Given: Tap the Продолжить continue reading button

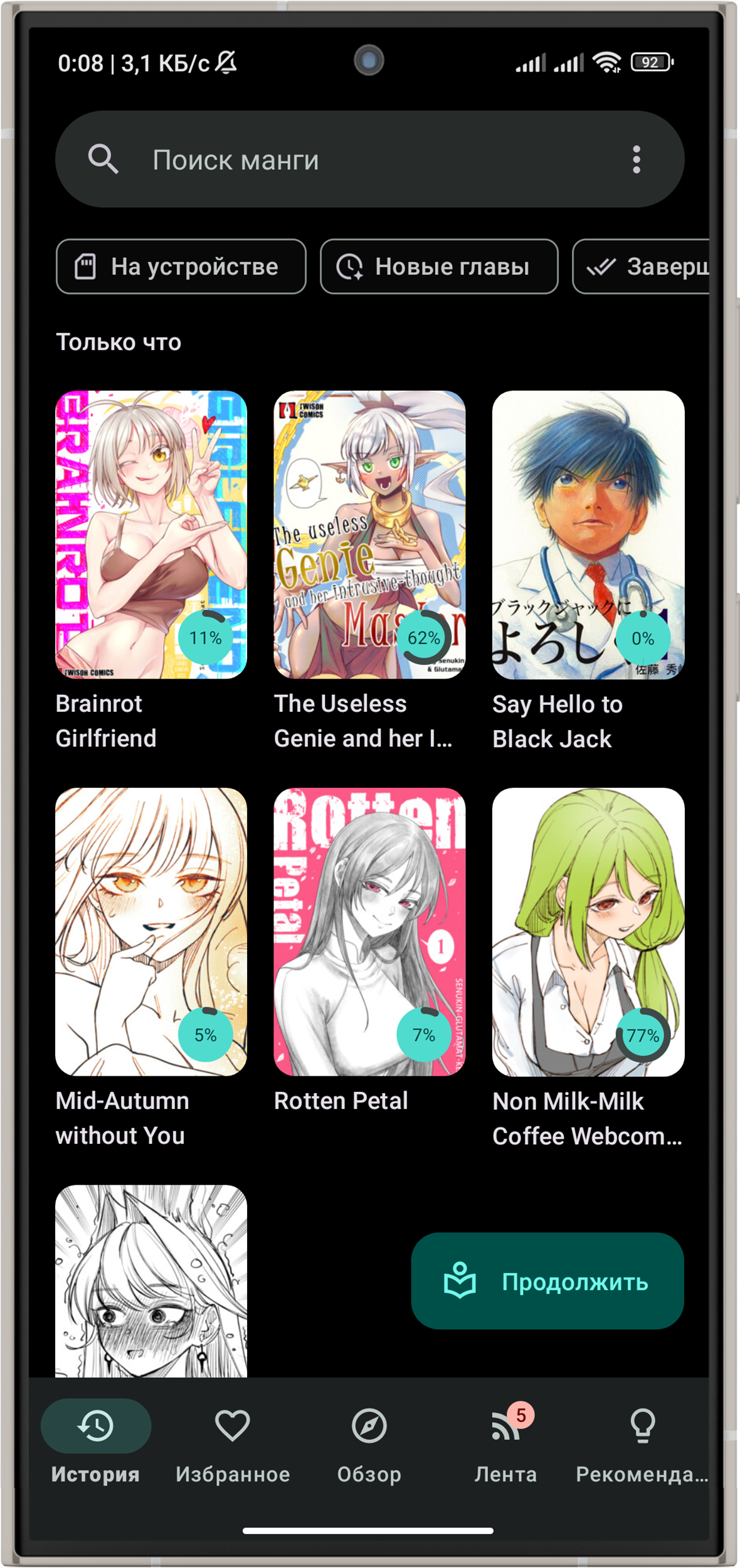Looking at the screenshot, I should [x=547, y=1281].
